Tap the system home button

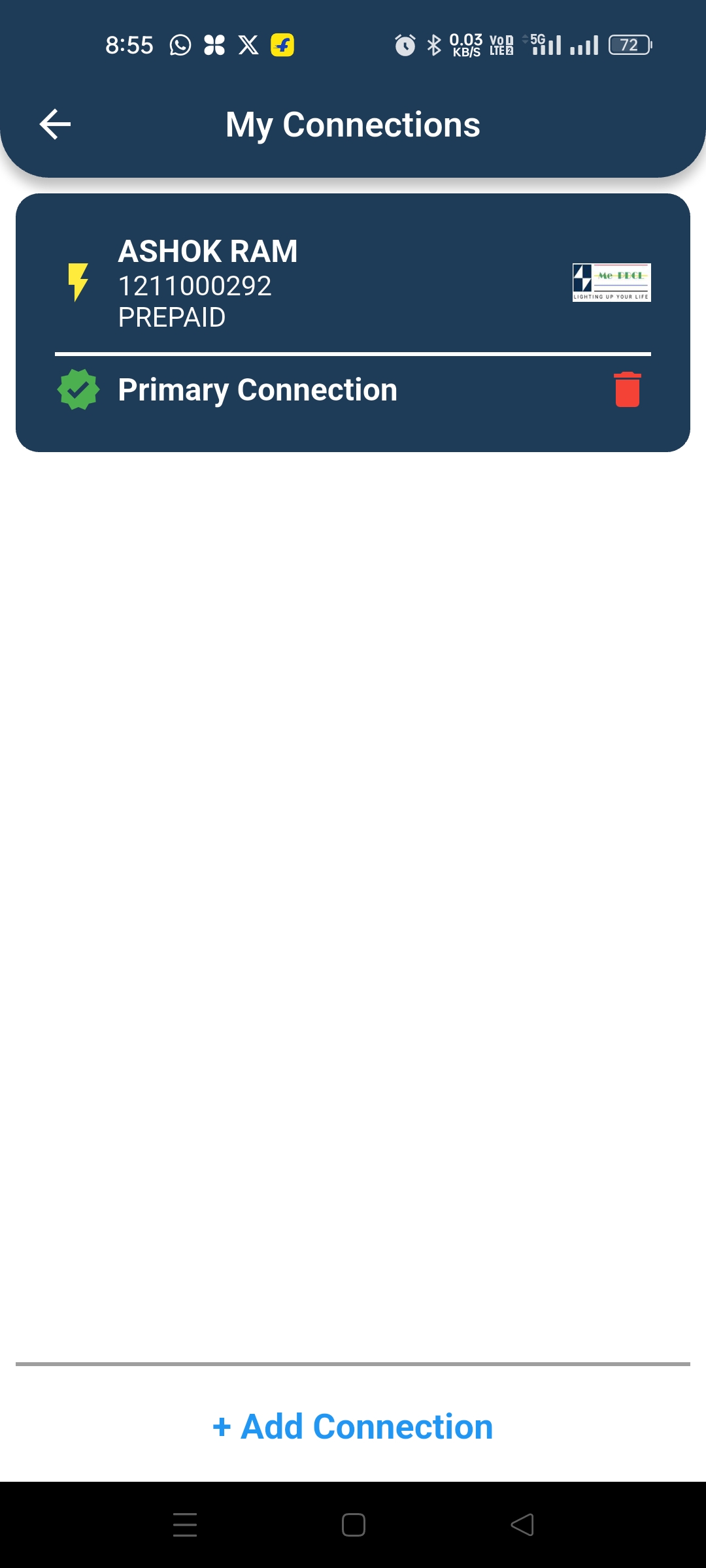pyautogui.click(x=353, y=1525)
